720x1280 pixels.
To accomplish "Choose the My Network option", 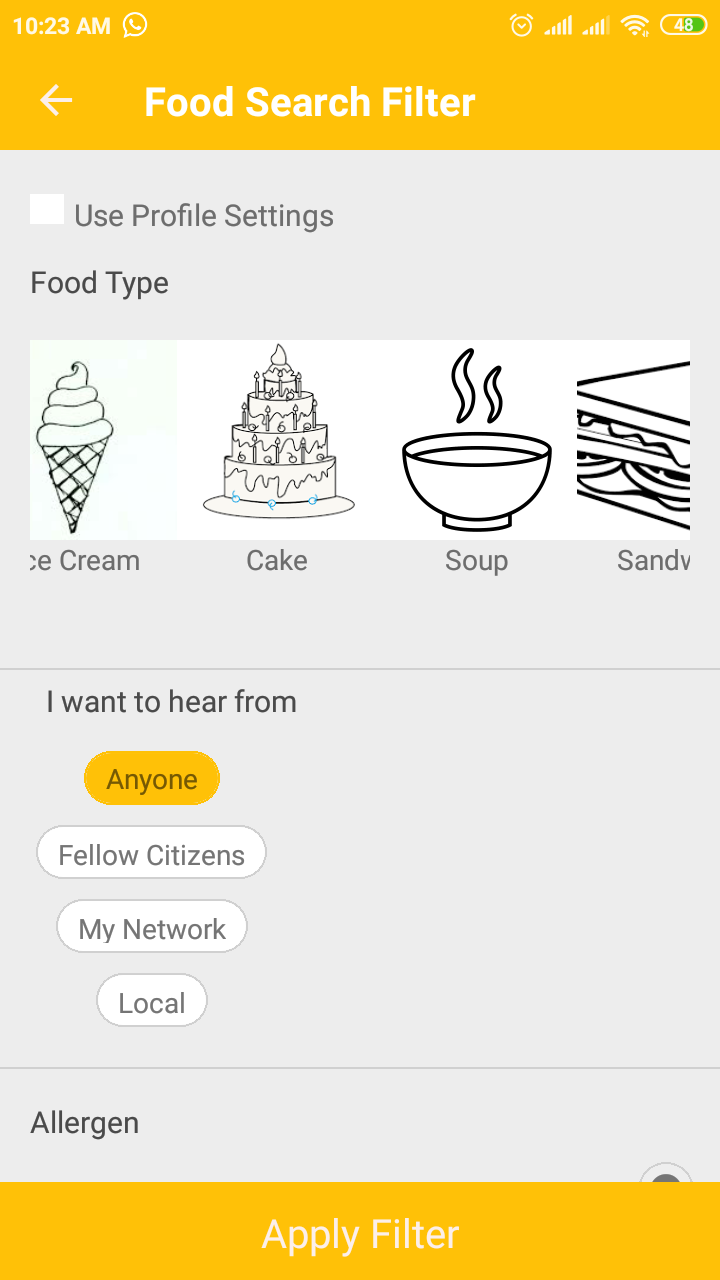I will pyautogui.click(x=152, y=928).
